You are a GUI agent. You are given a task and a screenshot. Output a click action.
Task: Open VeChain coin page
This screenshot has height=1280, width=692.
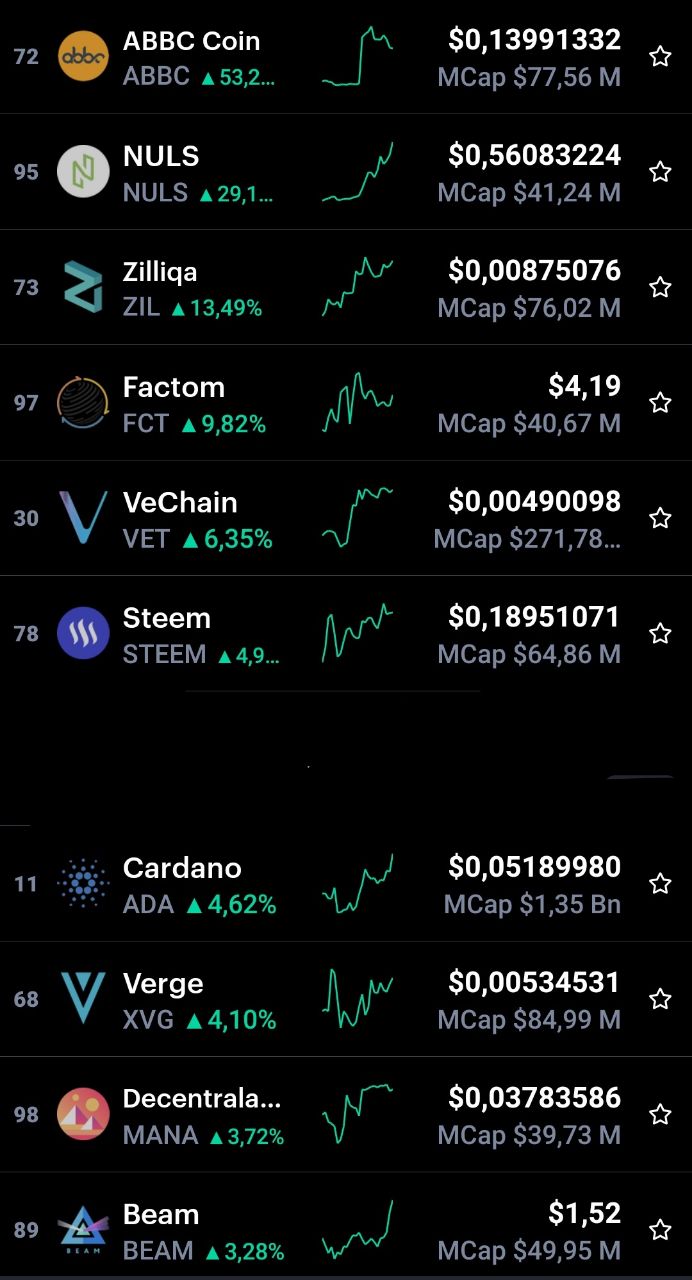(x=346, y=518)
